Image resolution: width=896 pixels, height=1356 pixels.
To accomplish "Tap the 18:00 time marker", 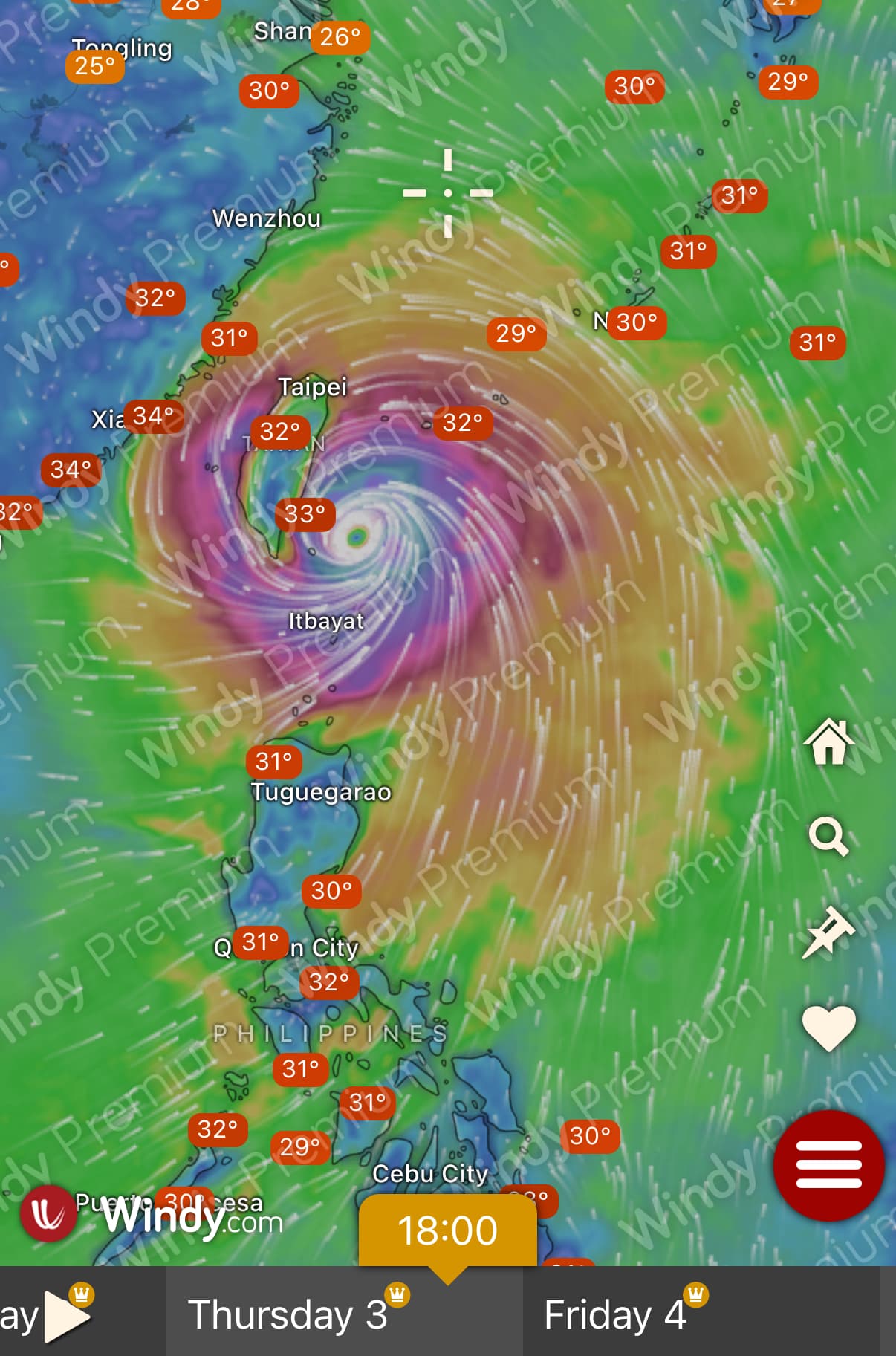I will click(447, 1230).
